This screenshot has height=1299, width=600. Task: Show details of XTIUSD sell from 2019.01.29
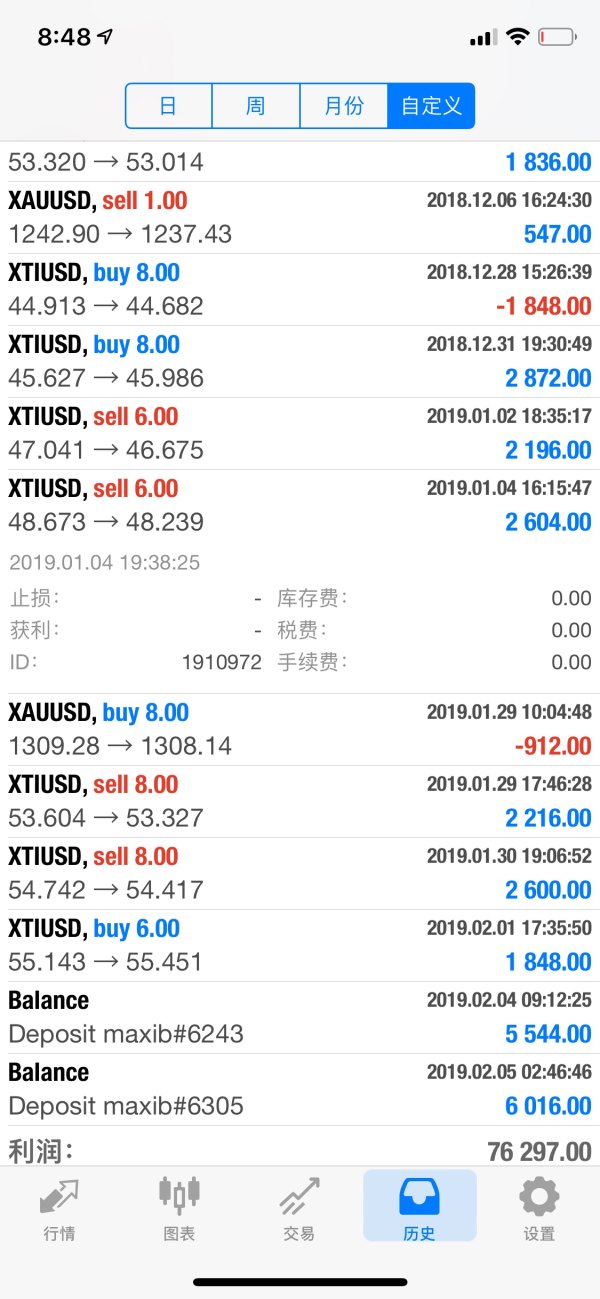tap(300, 801)
